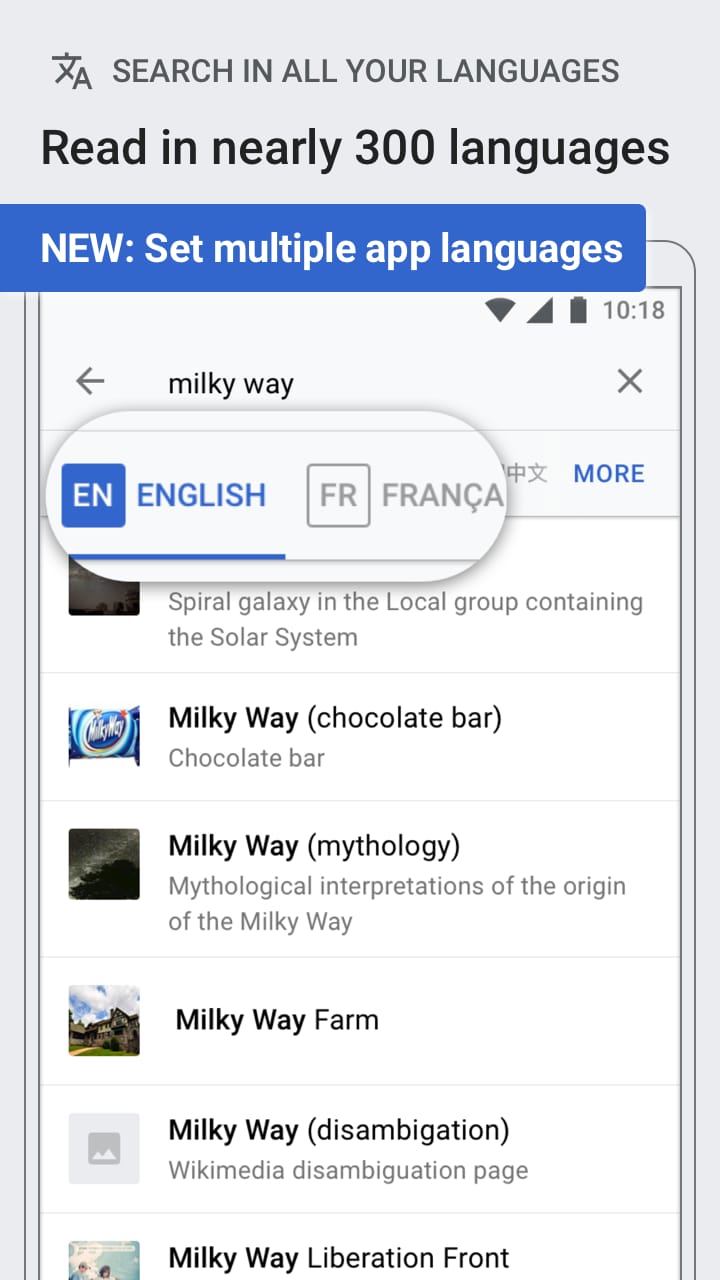Click the placeholder image icon for the disambiguation entry
The width and height of the screenshot is (720, 1280).
(104, 1149)
